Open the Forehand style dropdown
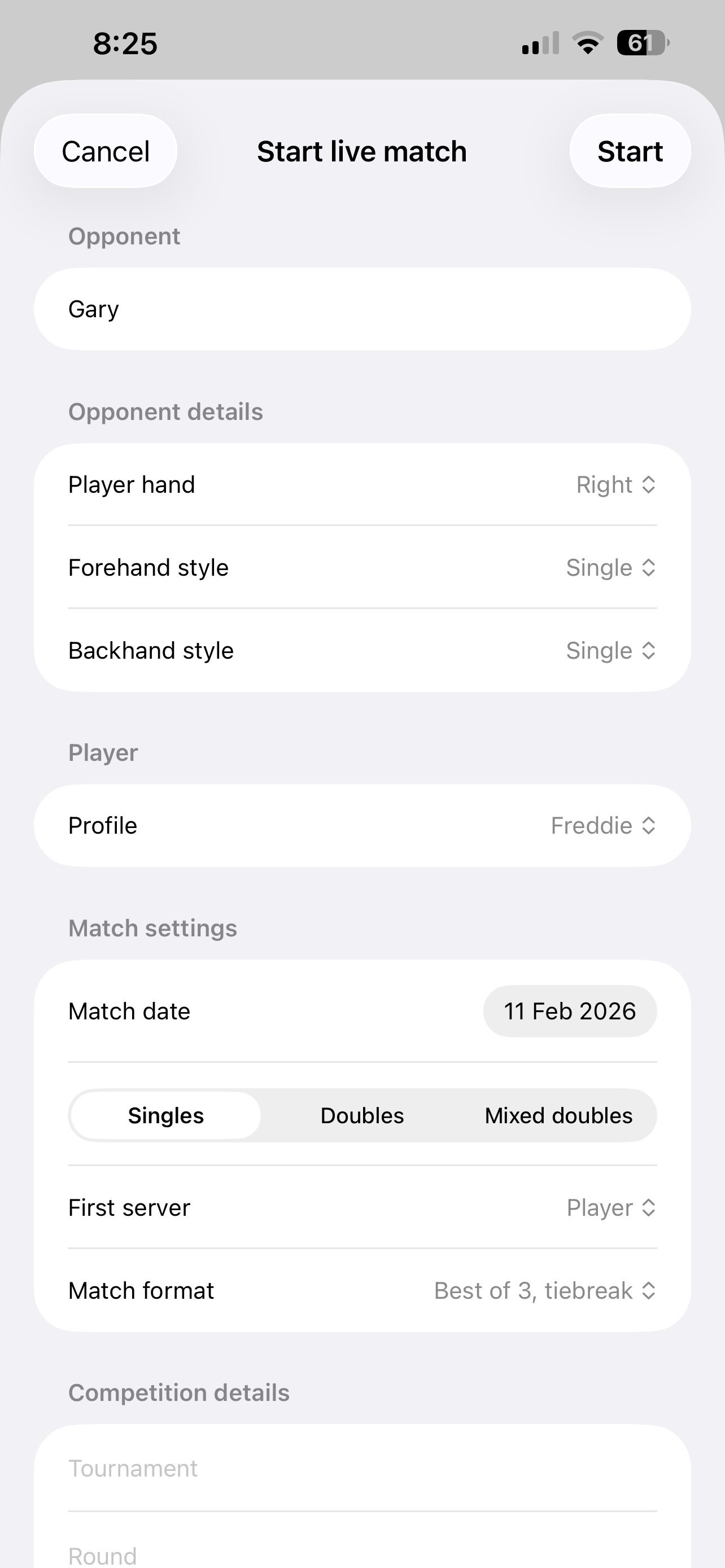 click(x=611, y=567)
